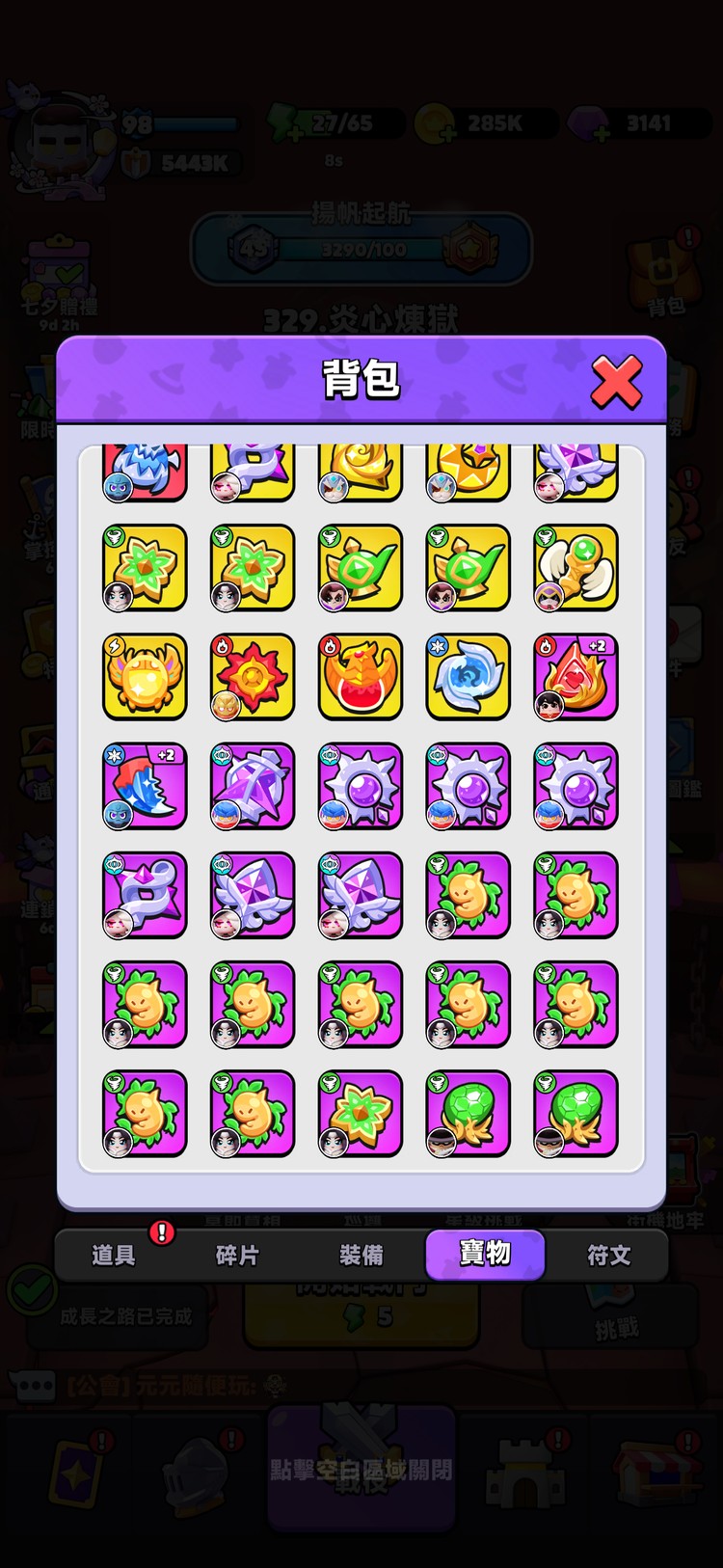
Task: Tap the red flame heart +2 treasure
Action: click(x=576, y=676)
